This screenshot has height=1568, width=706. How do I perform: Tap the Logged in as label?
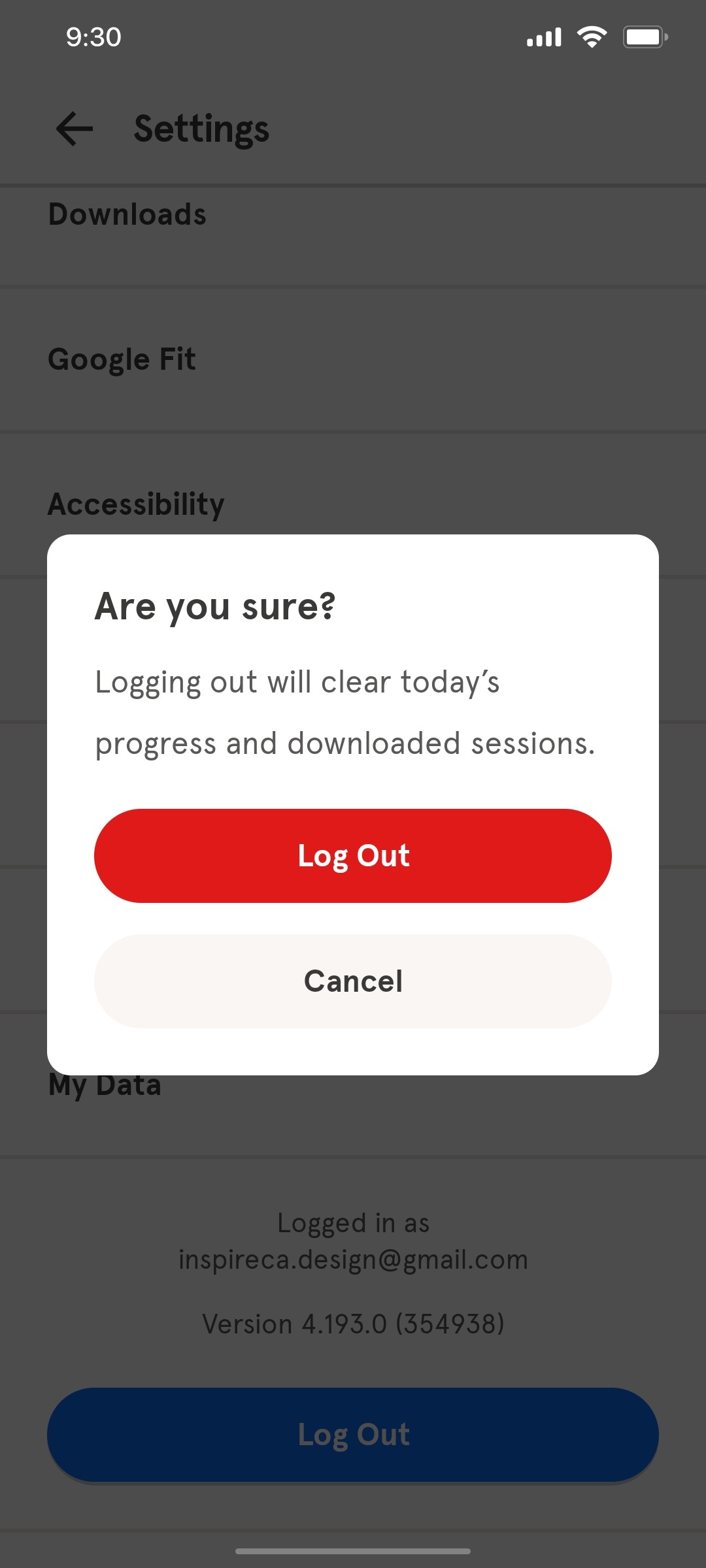(353, 1222)
